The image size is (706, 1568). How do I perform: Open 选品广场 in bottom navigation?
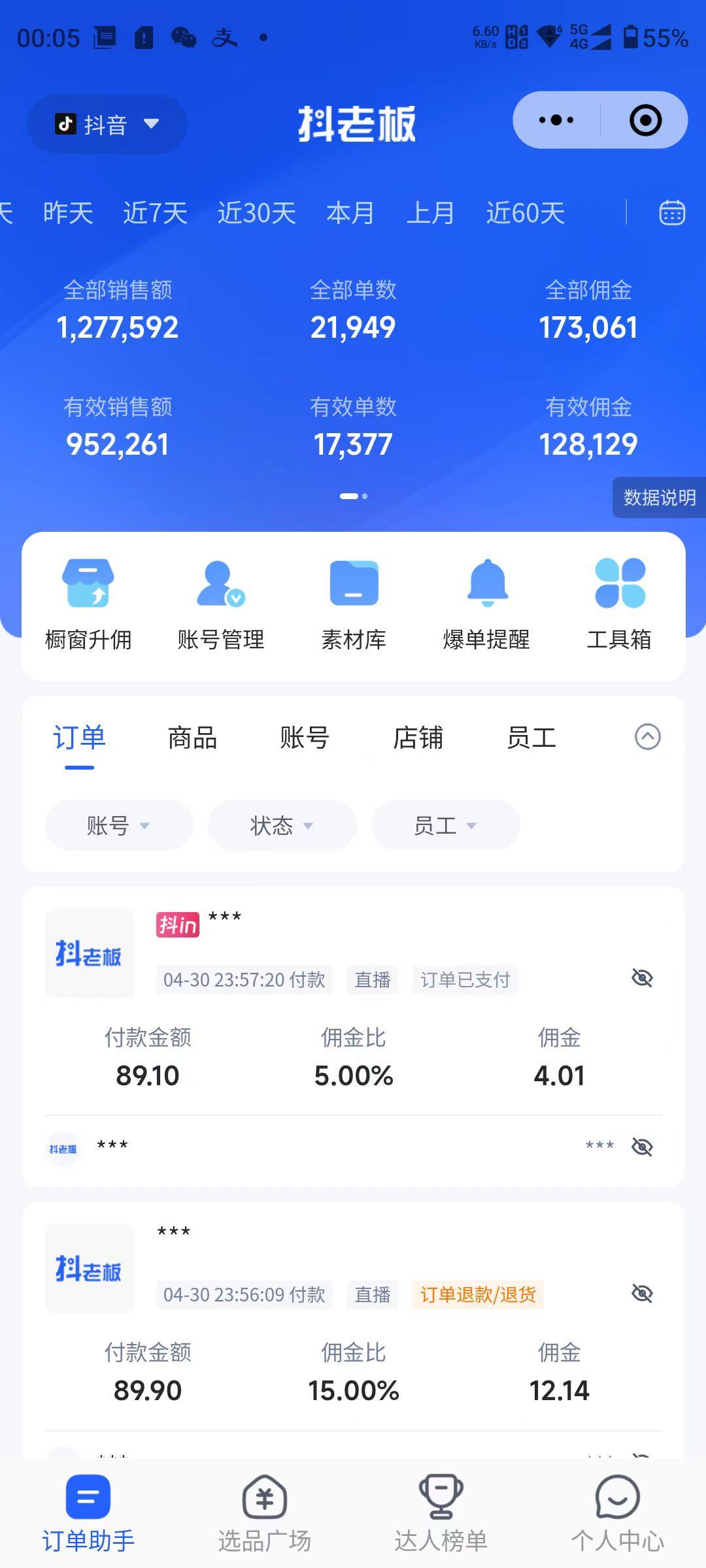[x=264, y=1516]
